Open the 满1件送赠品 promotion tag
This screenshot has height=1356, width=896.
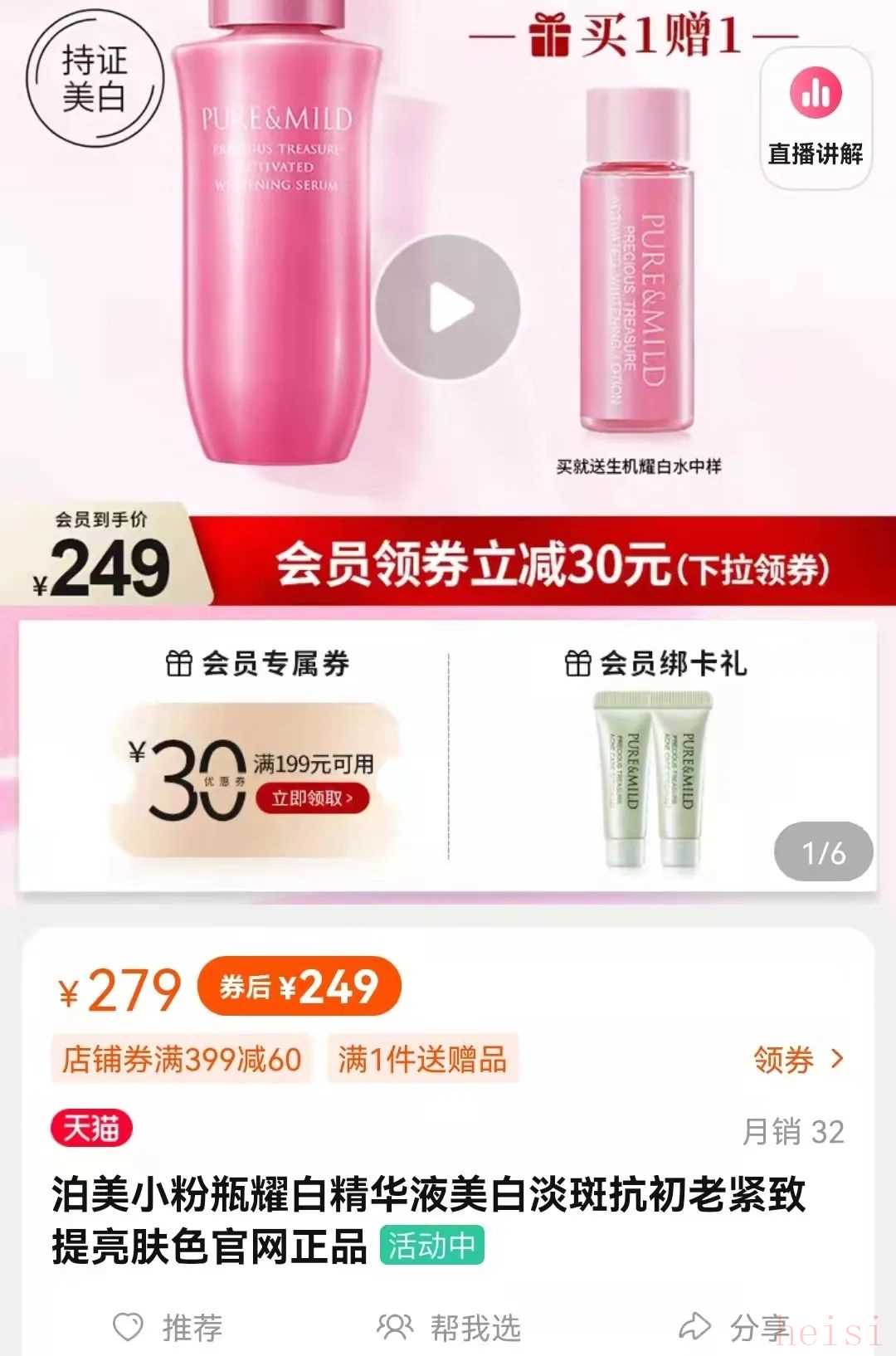pyautogui.click(x=422, y=1060)
